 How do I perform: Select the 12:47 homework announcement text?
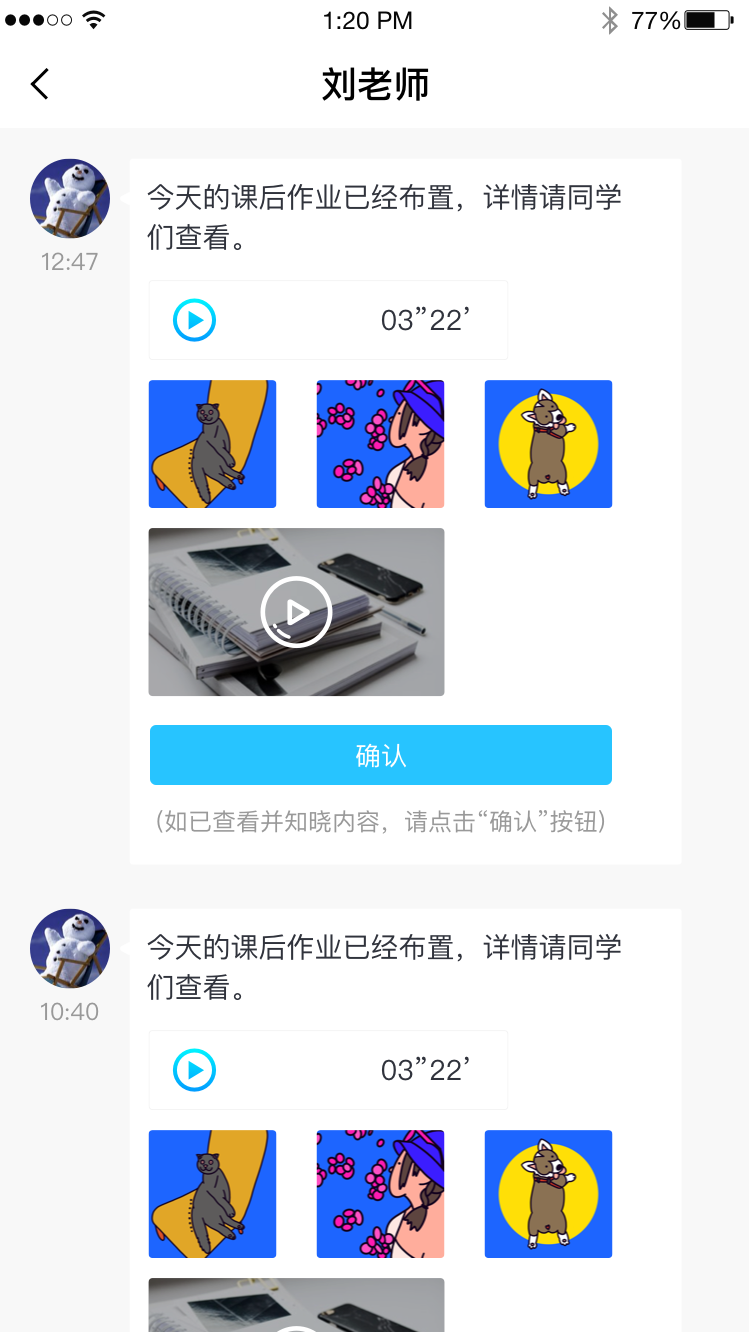click(384, 217)
